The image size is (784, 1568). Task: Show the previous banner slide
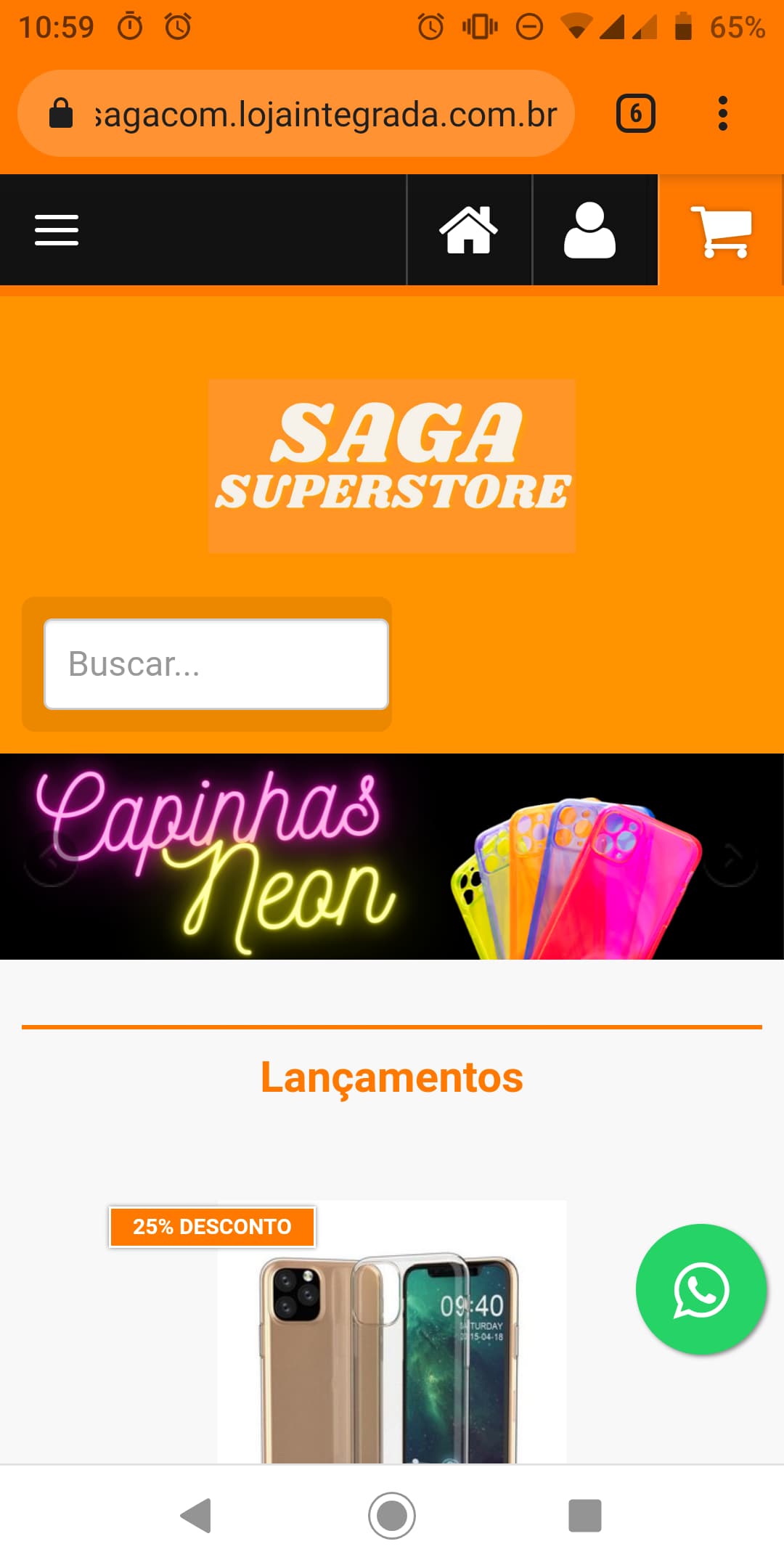click(x=51, y=859)
